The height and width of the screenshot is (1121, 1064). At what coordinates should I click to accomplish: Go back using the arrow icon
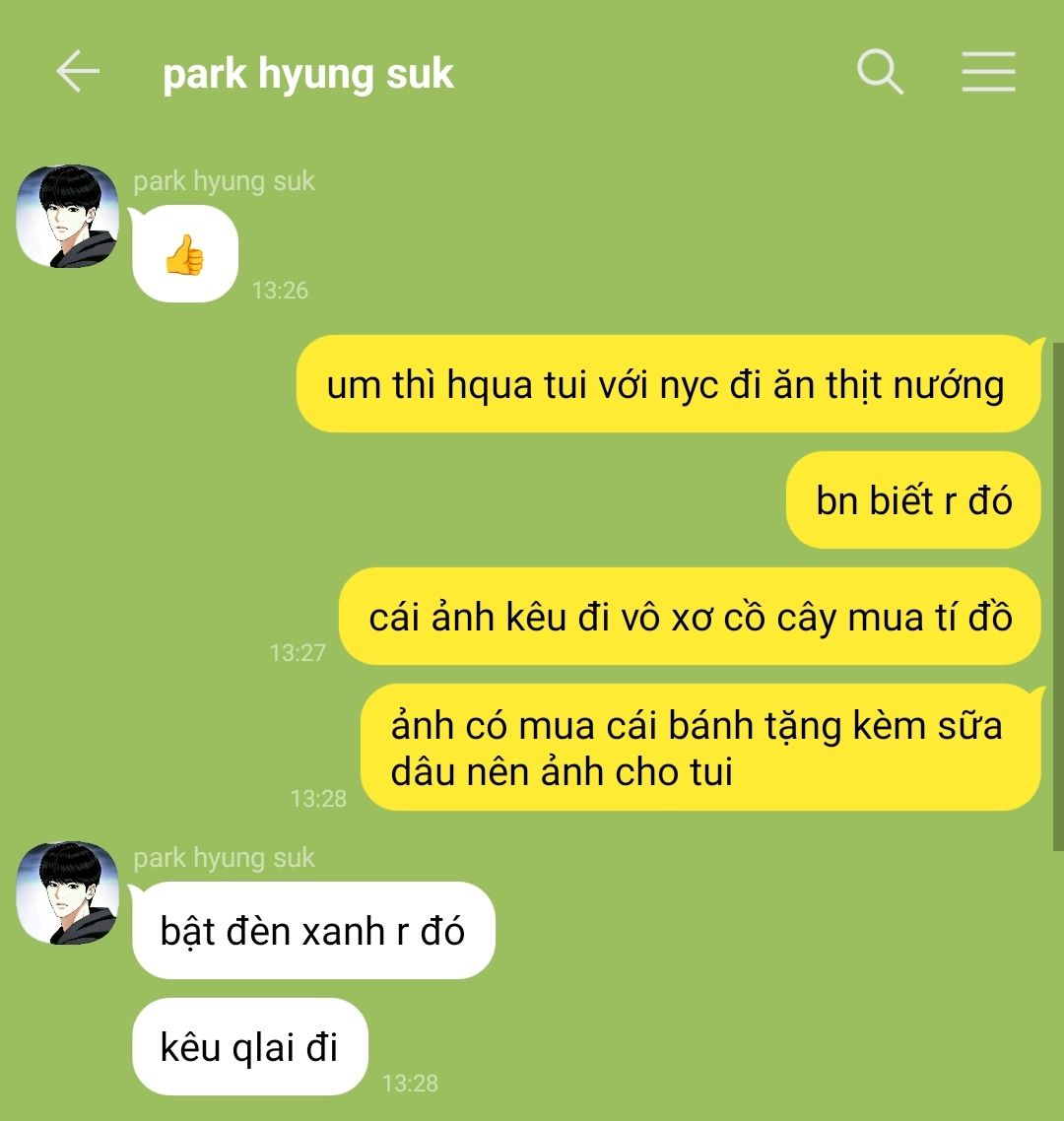[x=77, y=73]
